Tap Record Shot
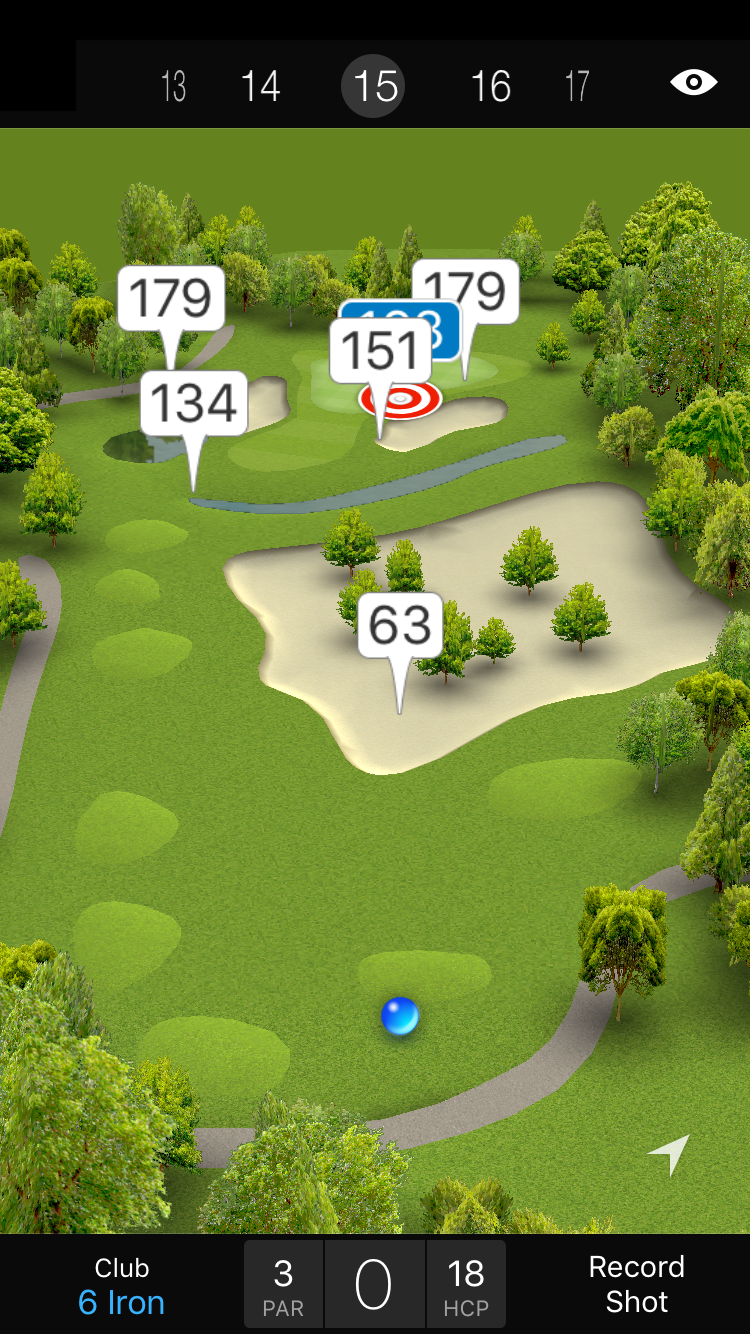The image size is (750, 1334). [x=636, y=1284]
